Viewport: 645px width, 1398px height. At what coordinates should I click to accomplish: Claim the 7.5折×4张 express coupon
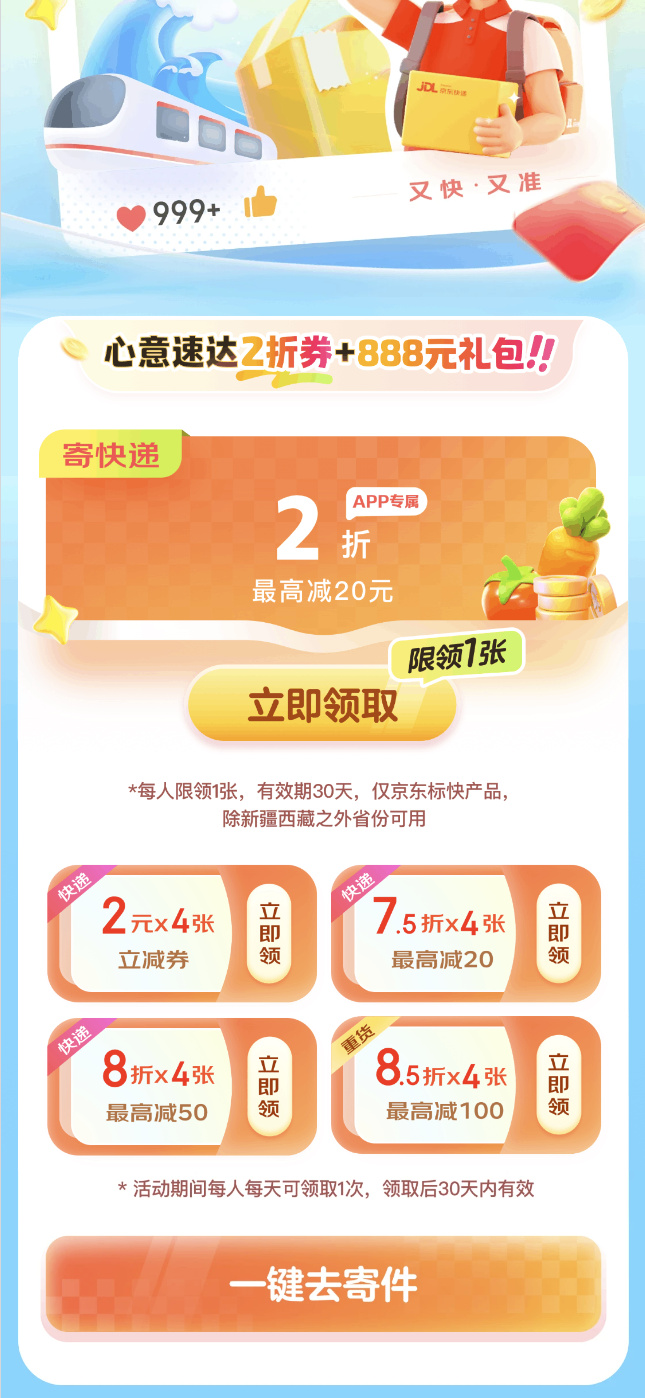(x=558, y=933)
